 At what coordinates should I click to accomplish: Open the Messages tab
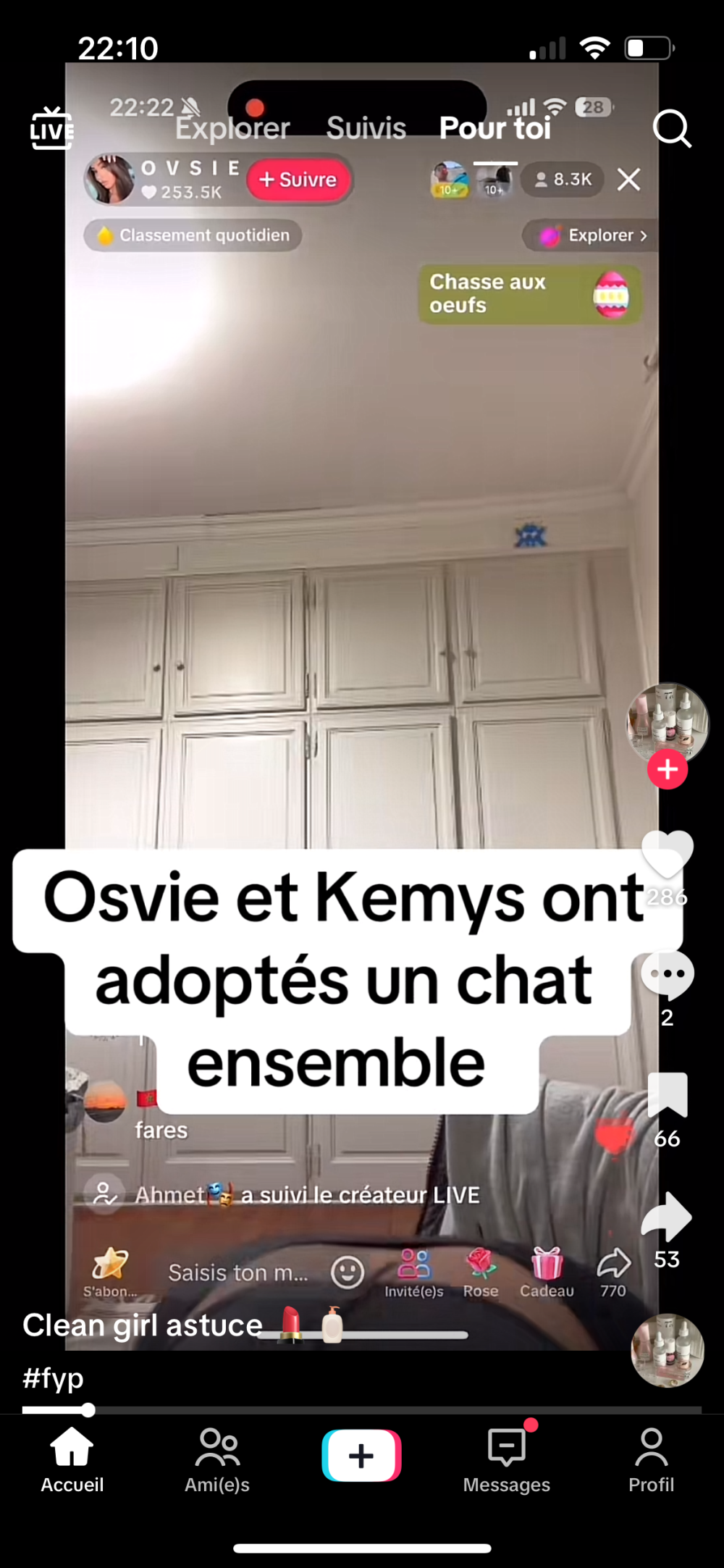[x=507, y=1459]
